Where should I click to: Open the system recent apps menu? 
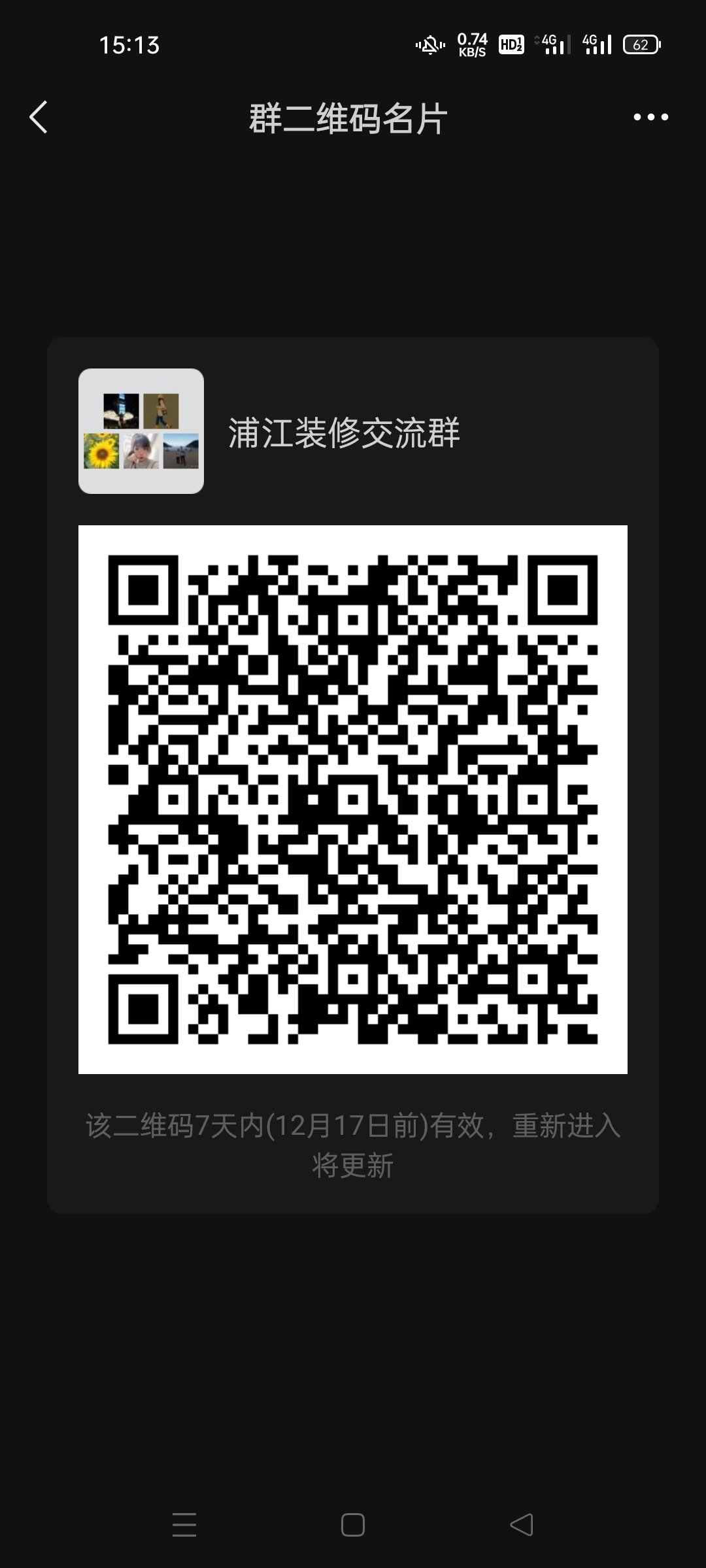pos(184,1525)
